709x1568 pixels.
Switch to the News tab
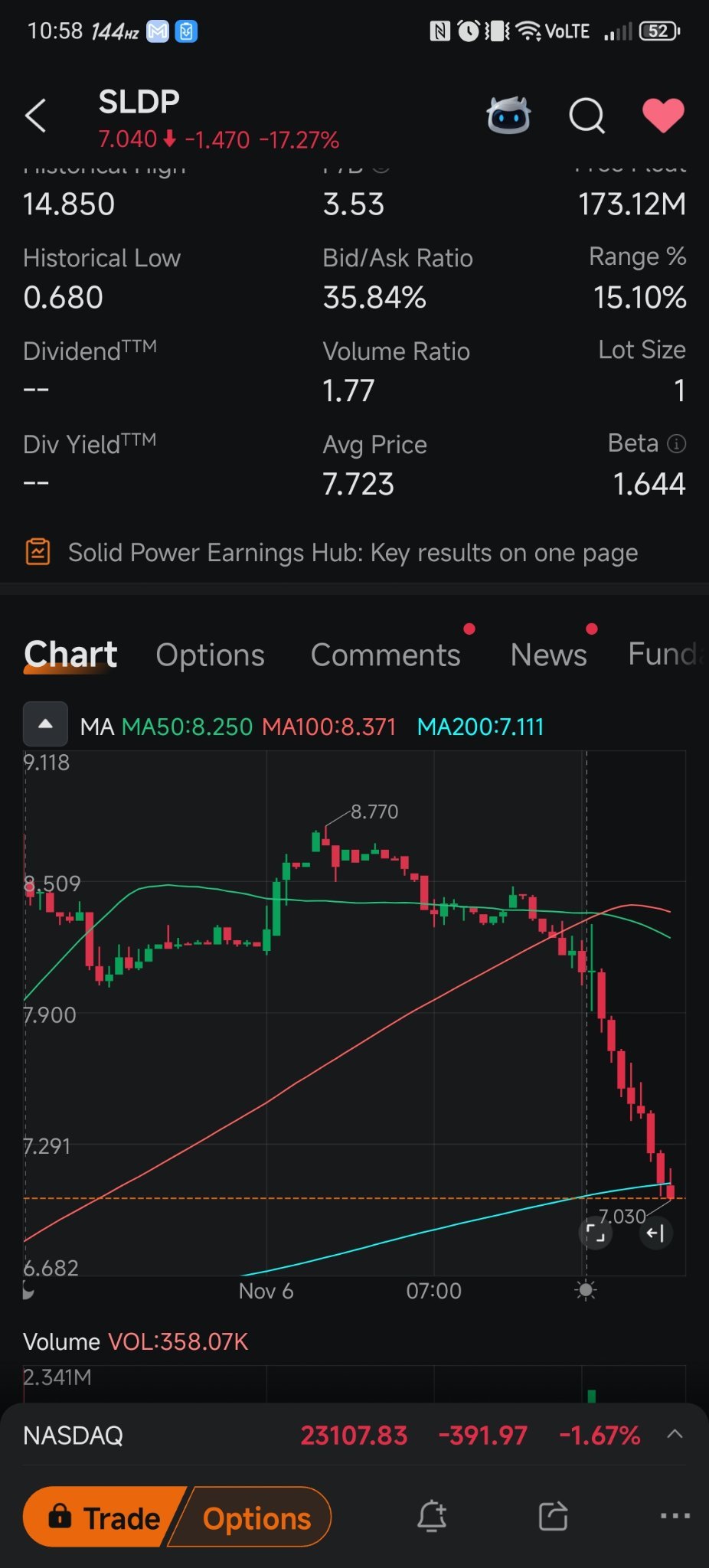click(548, 655)
